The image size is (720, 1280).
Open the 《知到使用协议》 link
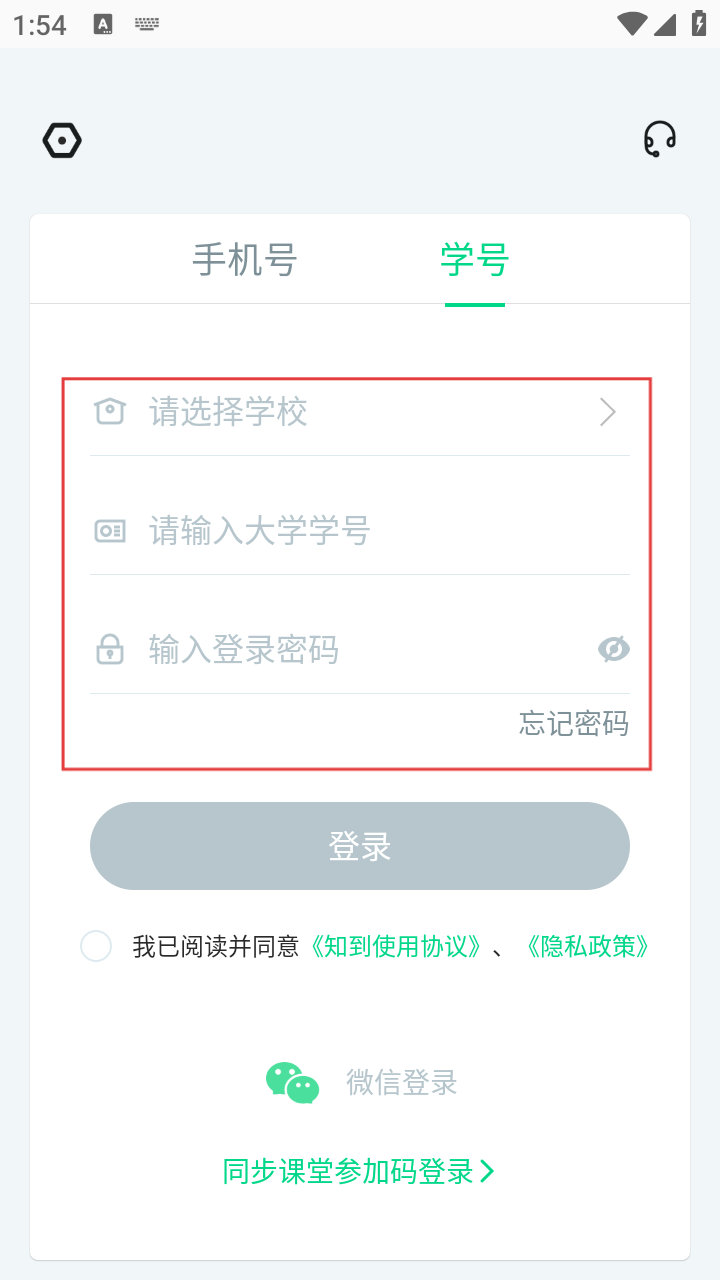click(x=397, y=946)
